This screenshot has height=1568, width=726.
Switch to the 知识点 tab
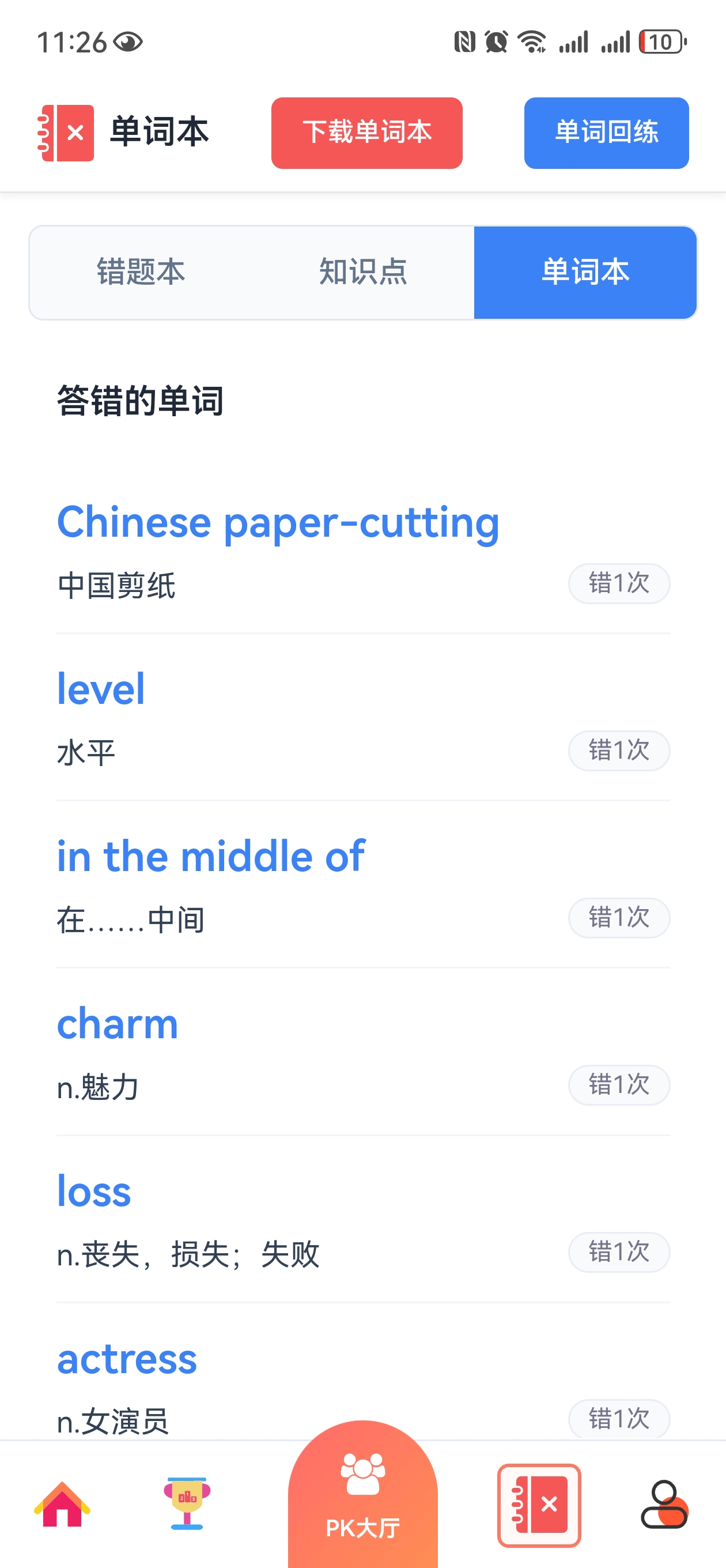coord(362,272)
